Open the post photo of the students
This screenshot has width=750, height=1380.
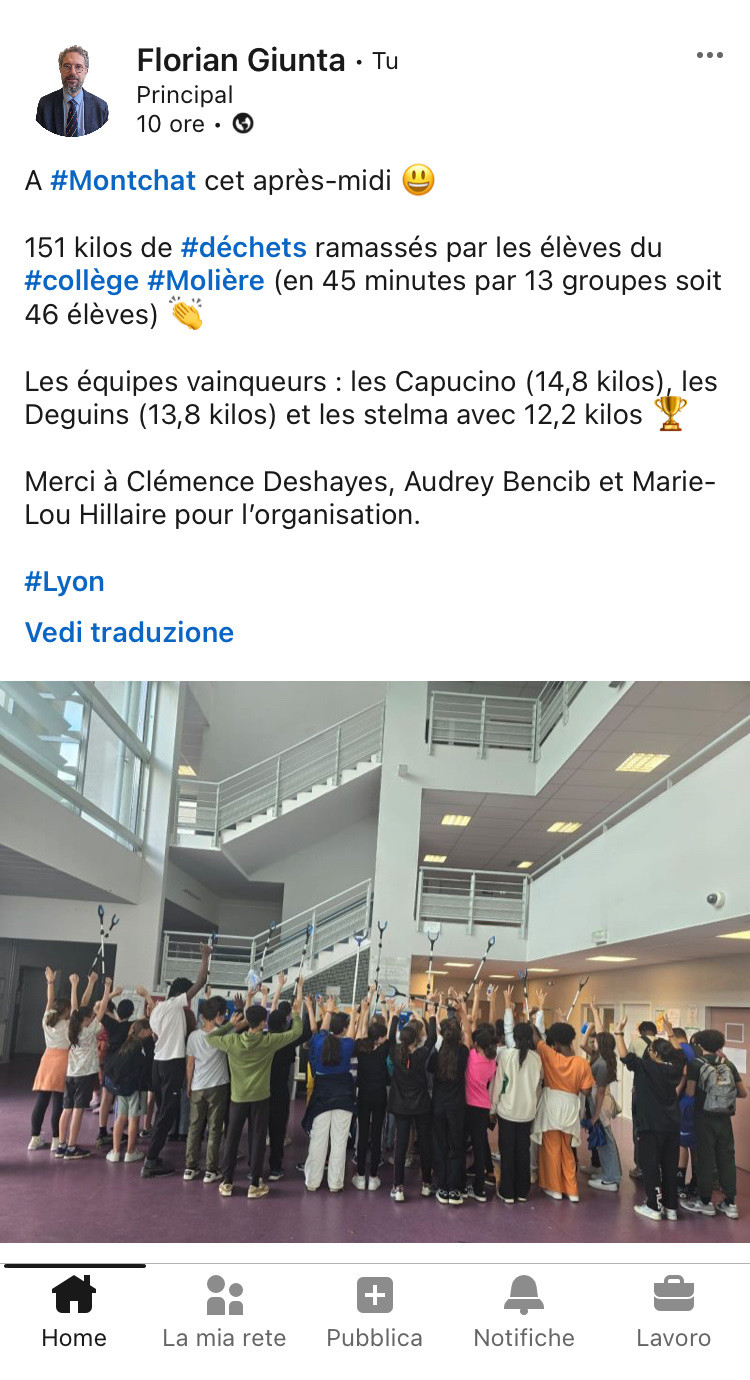coord(375,962)
